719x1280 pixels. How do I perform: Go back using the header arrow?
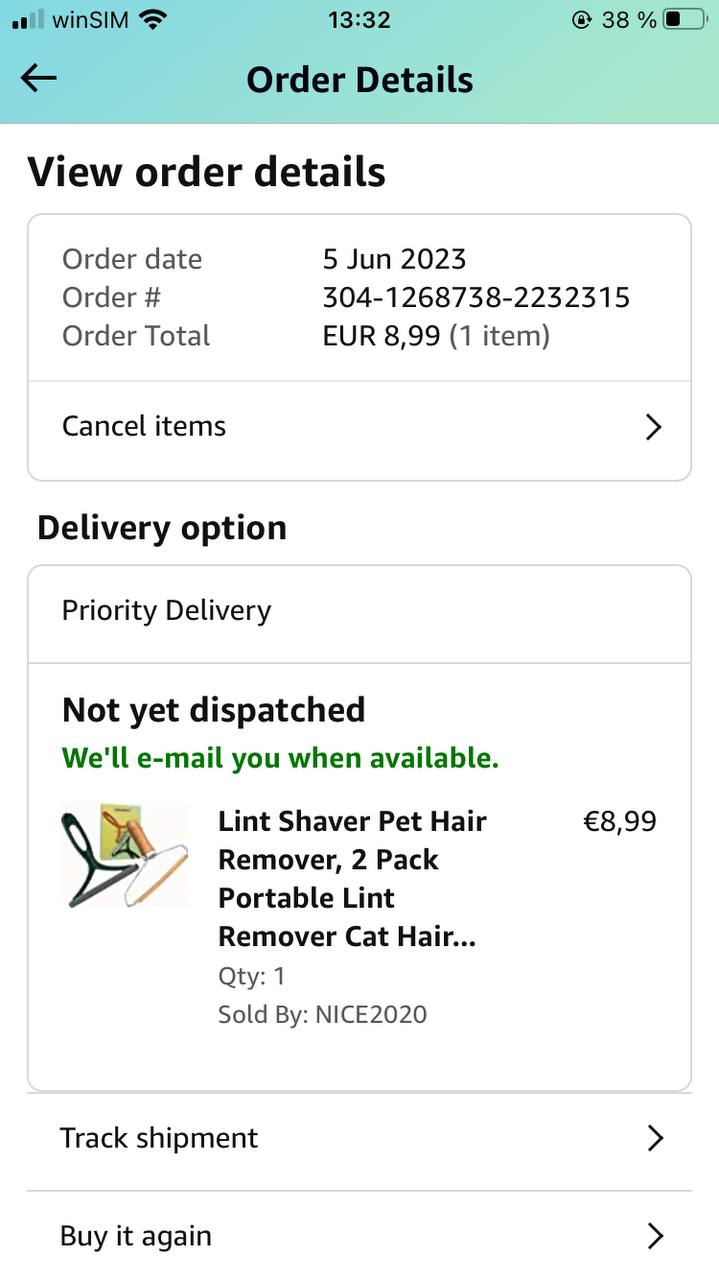click(x=39, y=79)
